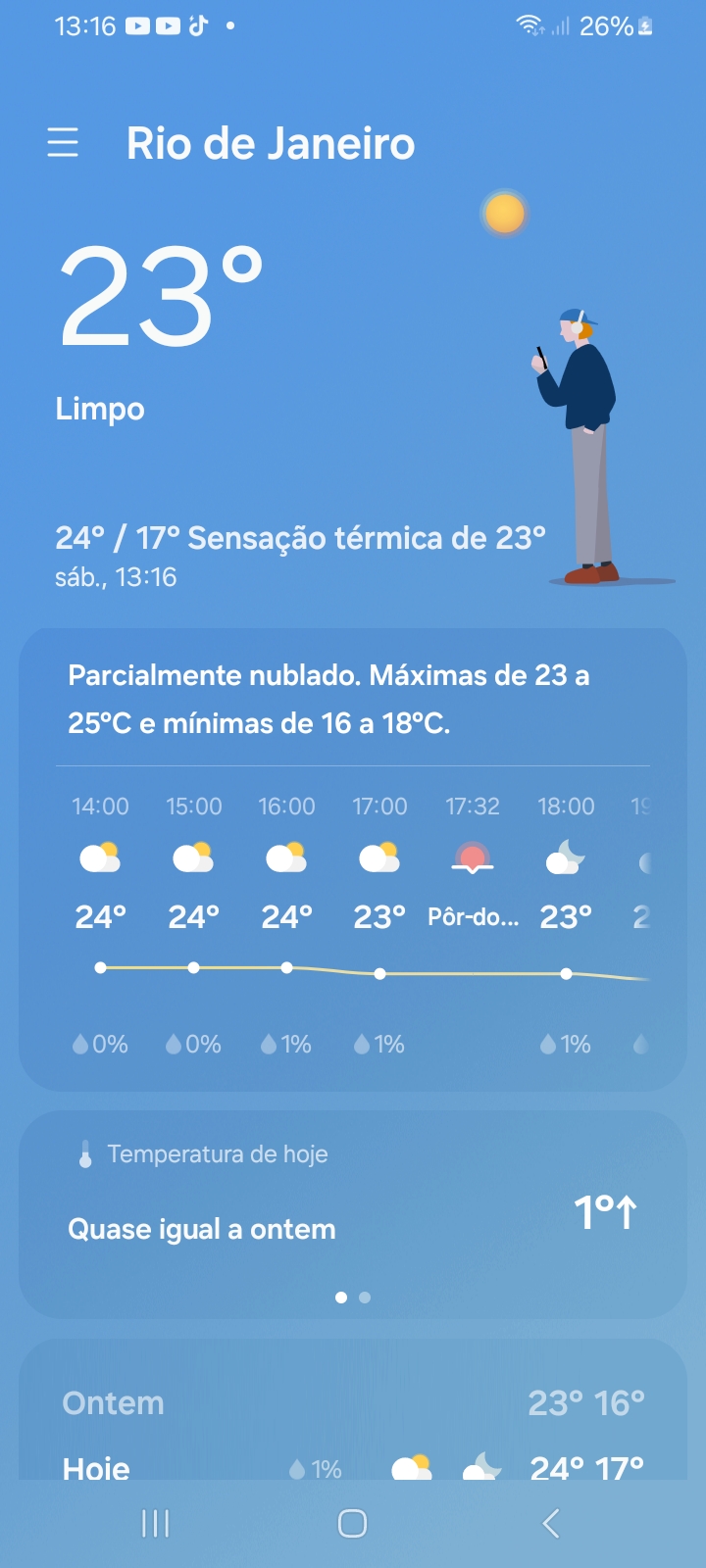Go to the home screen
The image size is (706, 1568).
coord(352,1523)
